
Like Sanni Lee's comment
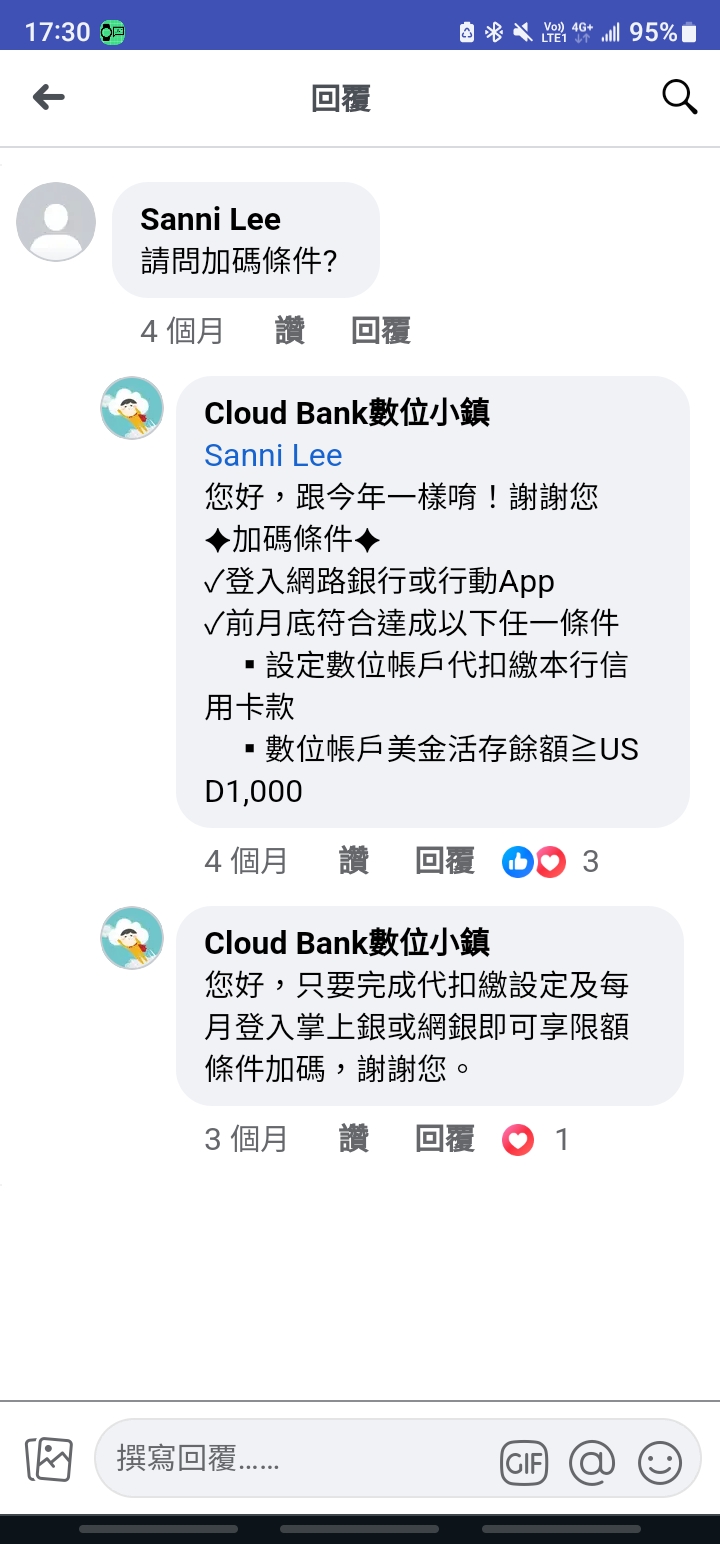(290, 331)
